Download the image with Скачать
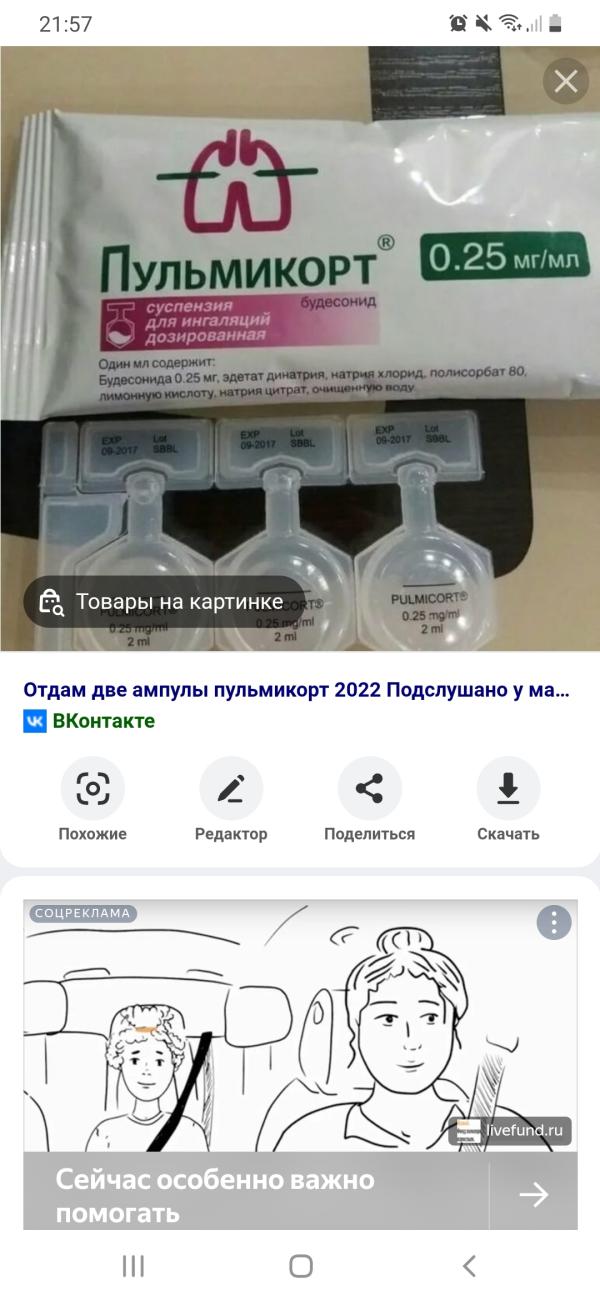Viewport: 600px width, 1299px height. point(508,800)
